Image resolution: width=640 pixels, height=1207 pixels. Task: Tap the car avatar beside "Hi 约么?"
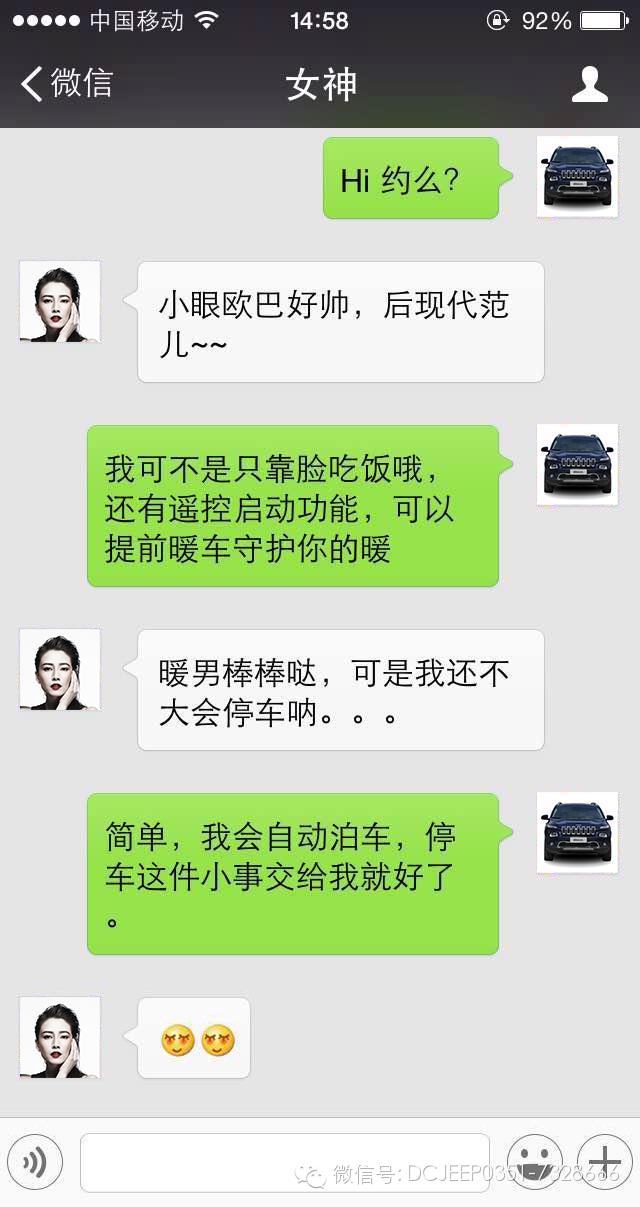[x=578, y=177]
